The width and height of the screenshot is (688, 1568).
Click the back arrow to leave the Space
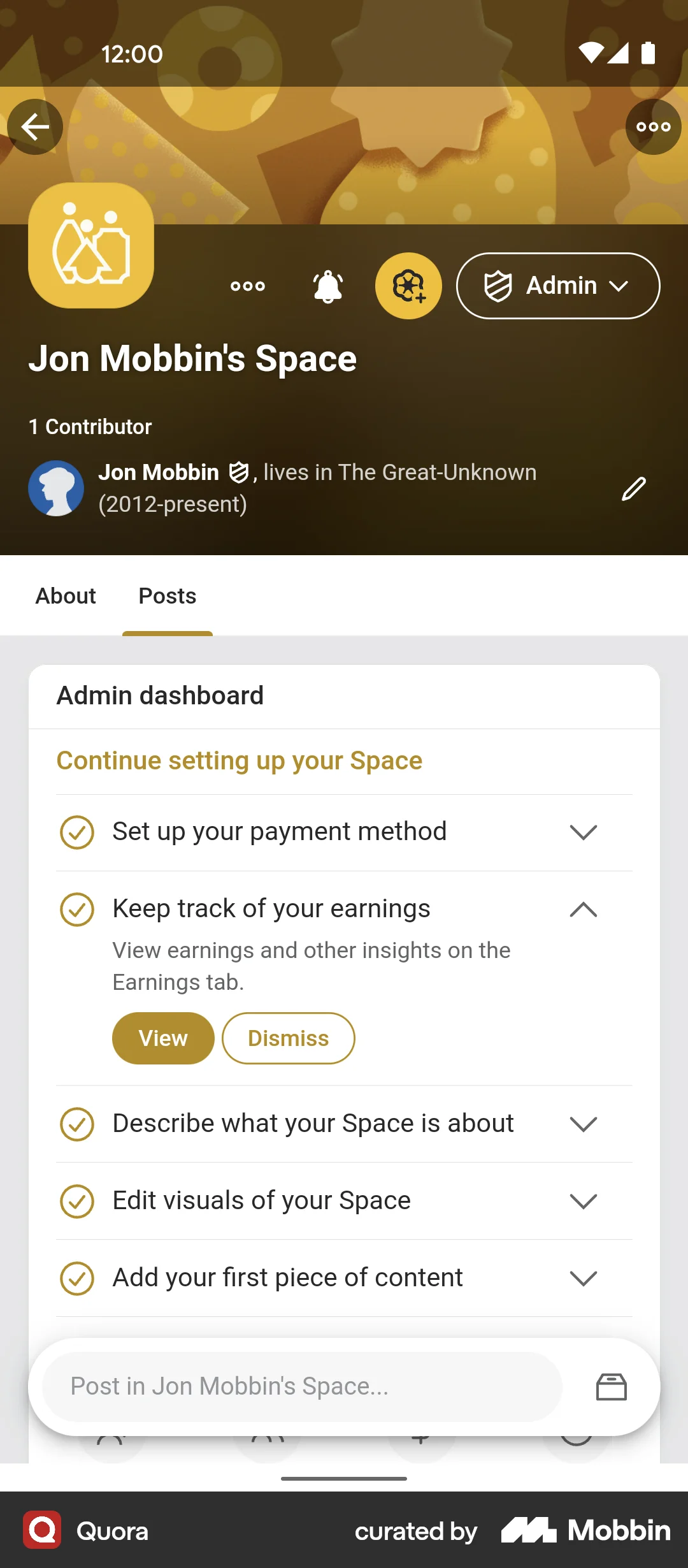[x=35, y=126]
